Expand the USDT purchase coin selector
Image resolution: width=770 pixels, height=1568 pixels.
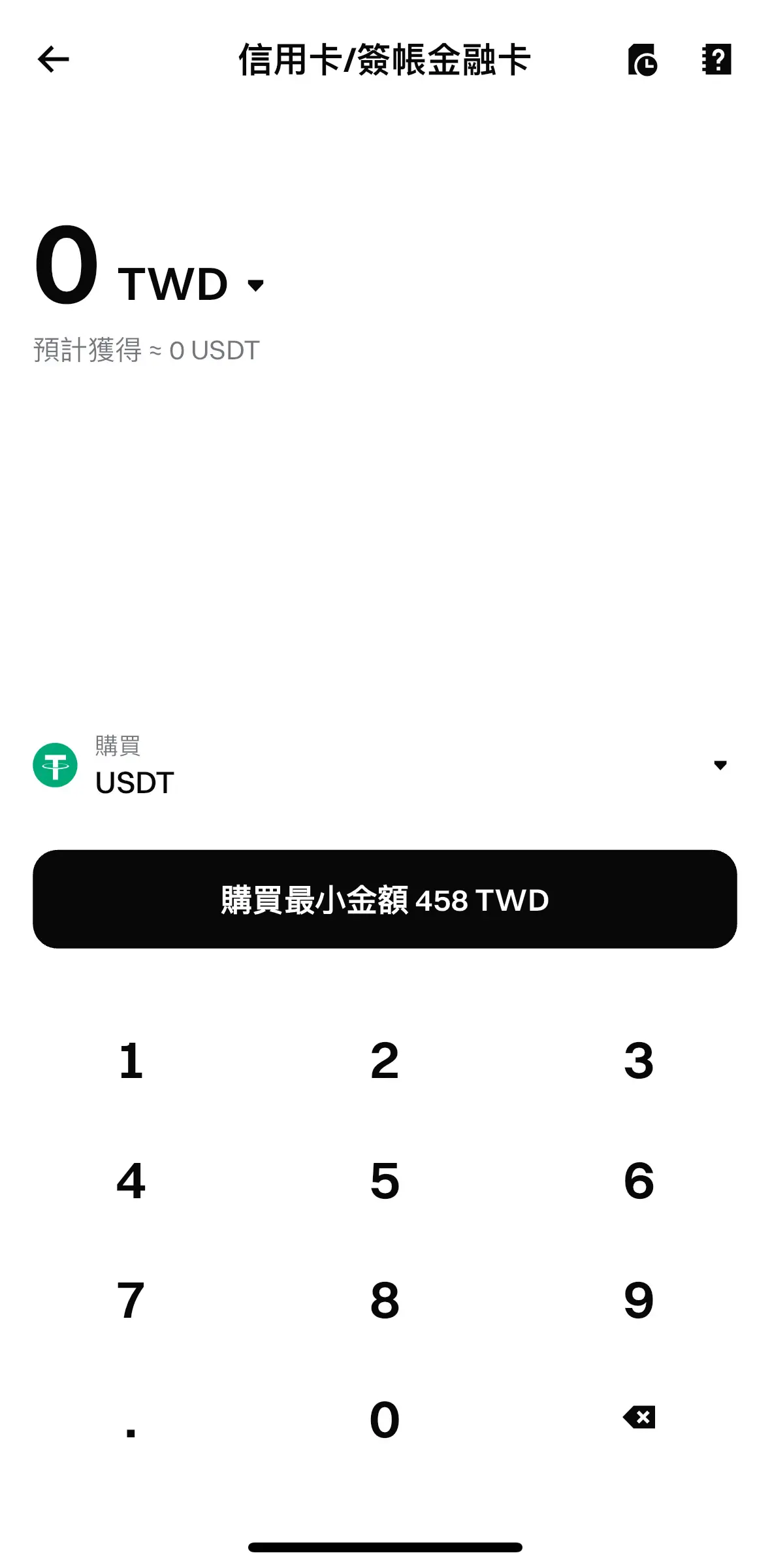pos(720,765)
